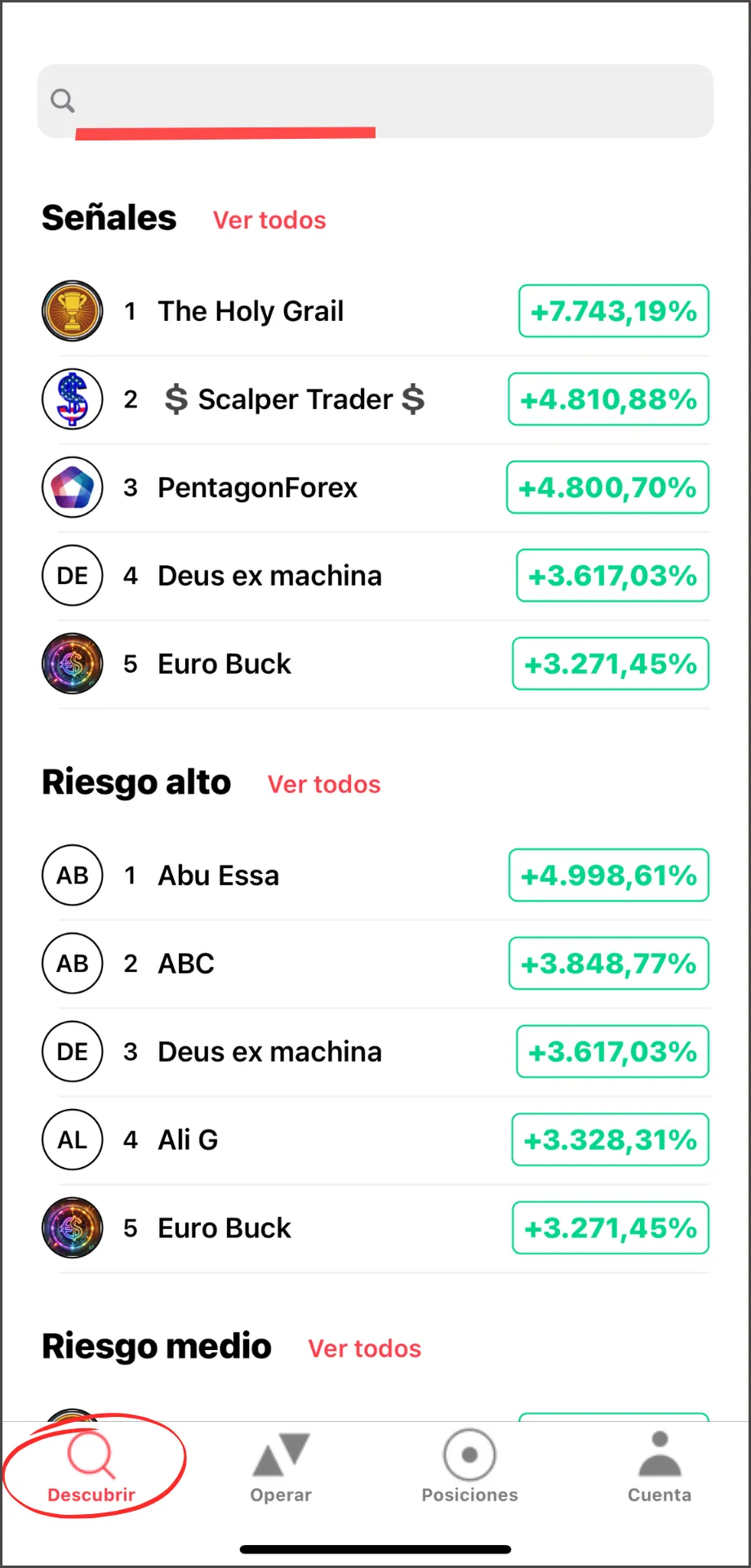Switch to the Descubrir tab
751x1568 pixels.
coord(91,1468)
